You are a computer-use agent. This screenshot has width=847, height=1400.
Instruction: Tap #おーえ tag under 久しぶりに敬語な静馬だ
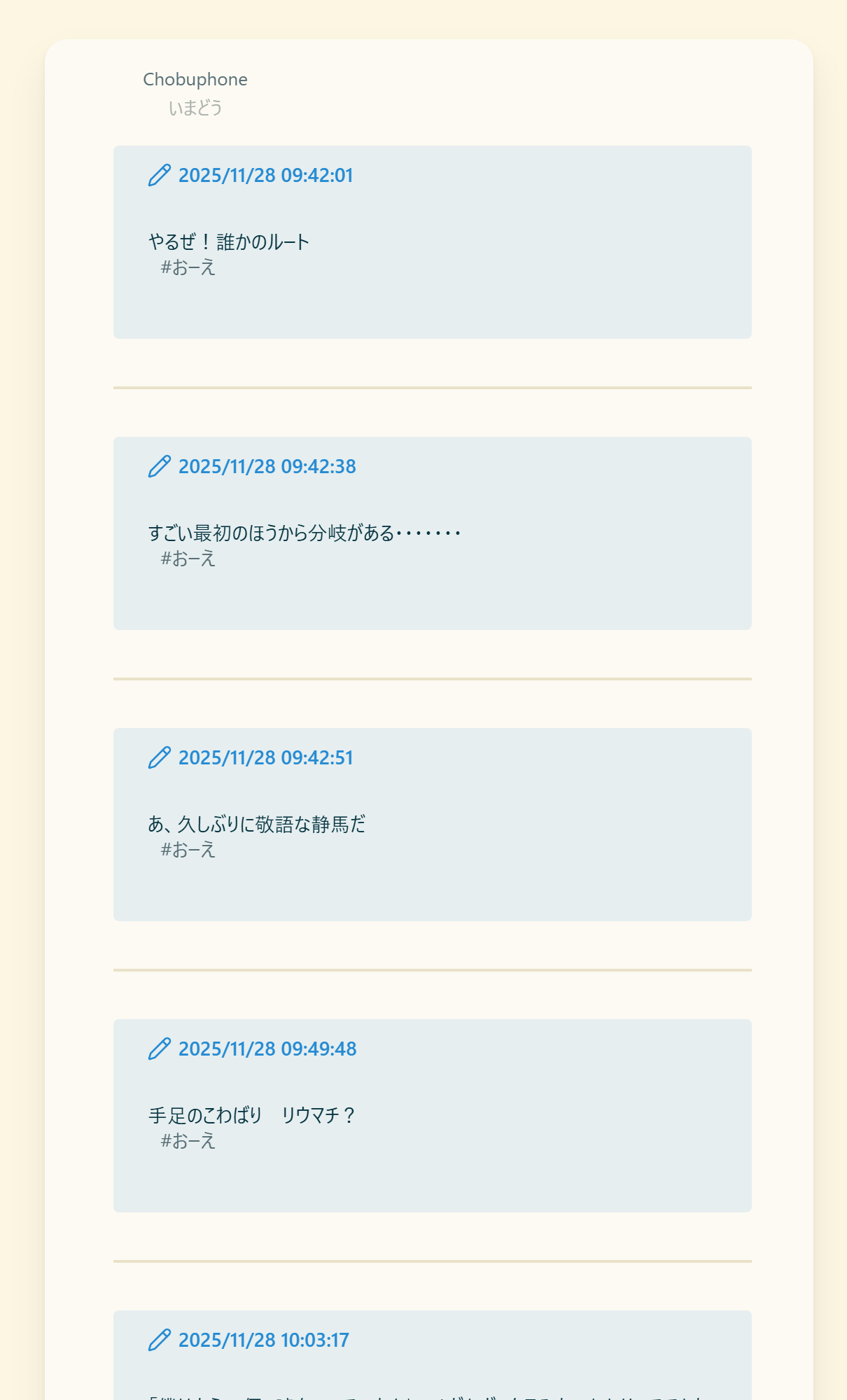[x=188, y=850]
